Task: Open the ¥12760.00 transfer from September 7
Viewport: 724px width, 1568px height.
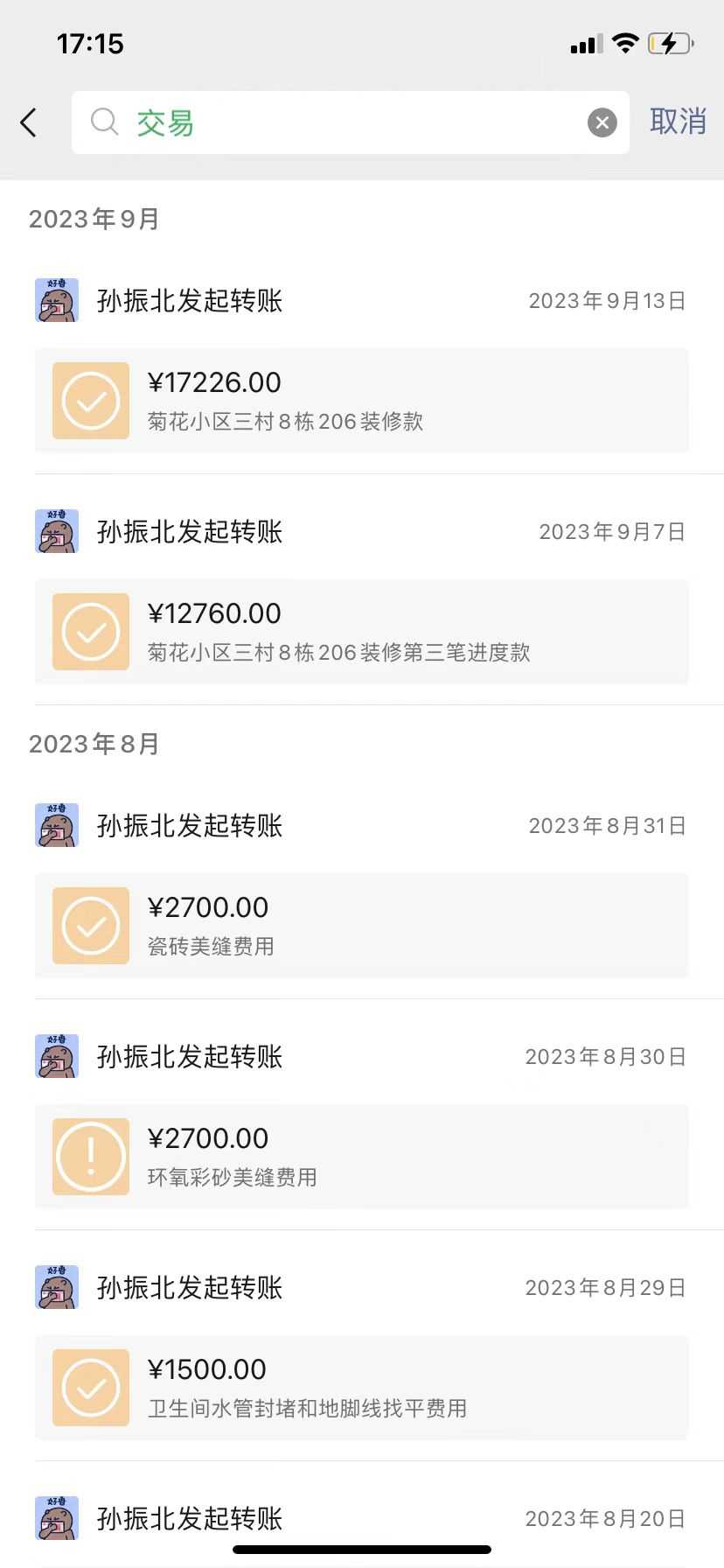Action: [361, 632]
